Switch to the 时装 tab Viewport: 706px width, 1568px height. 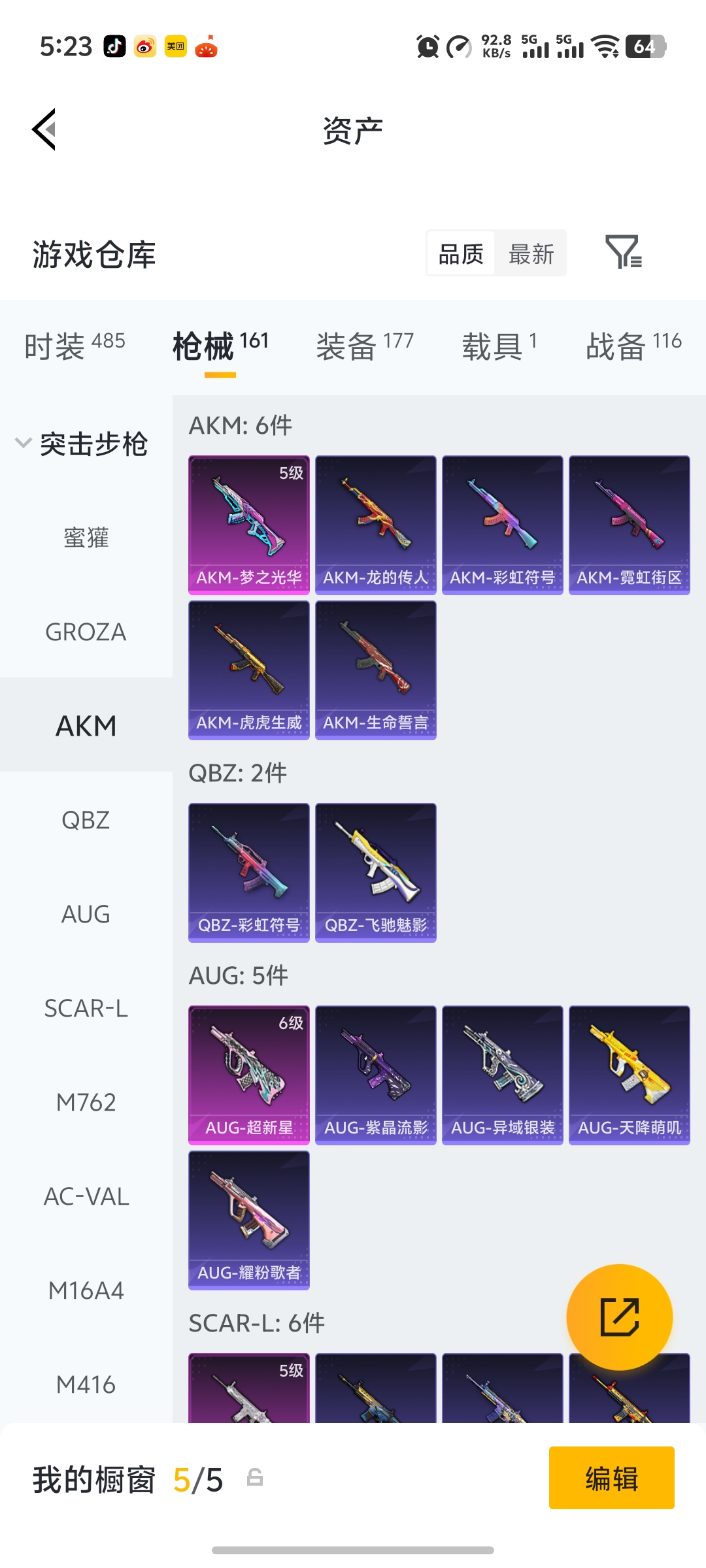[x=74, y=345]
